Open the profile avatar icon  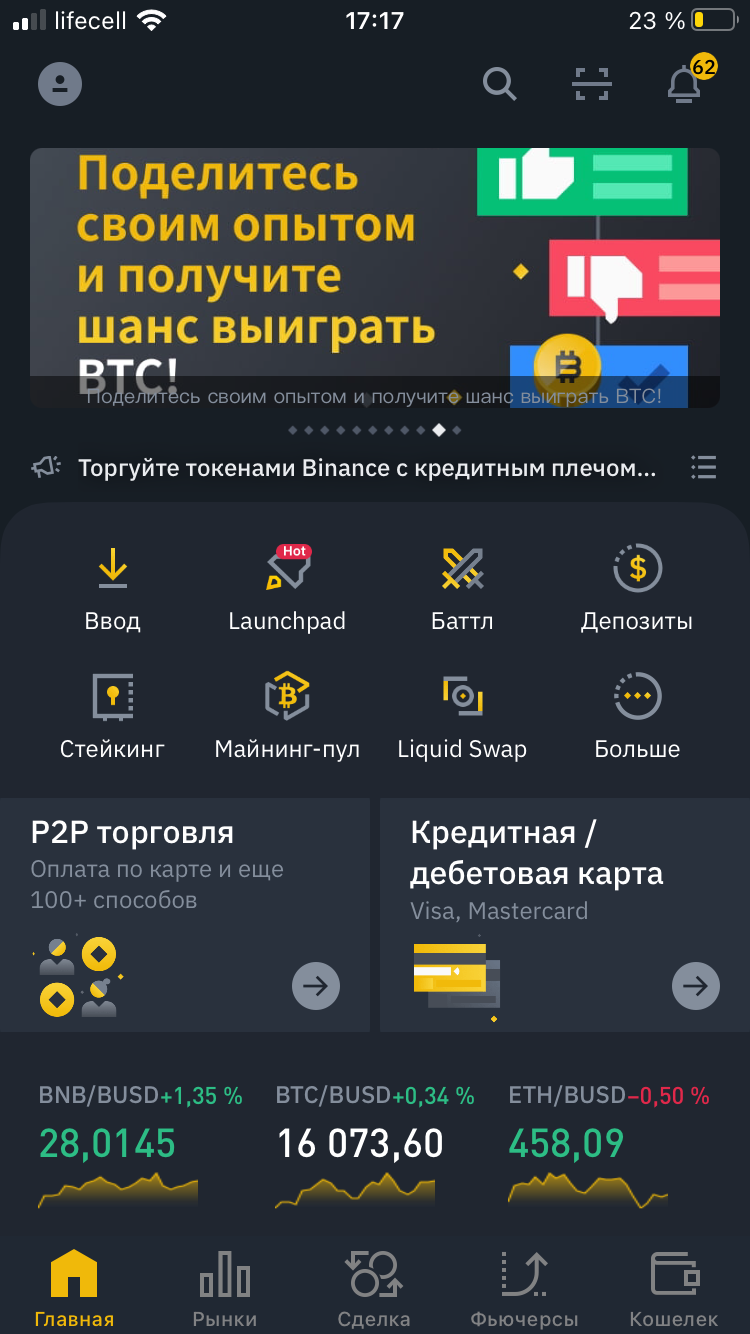coord(60,84)
